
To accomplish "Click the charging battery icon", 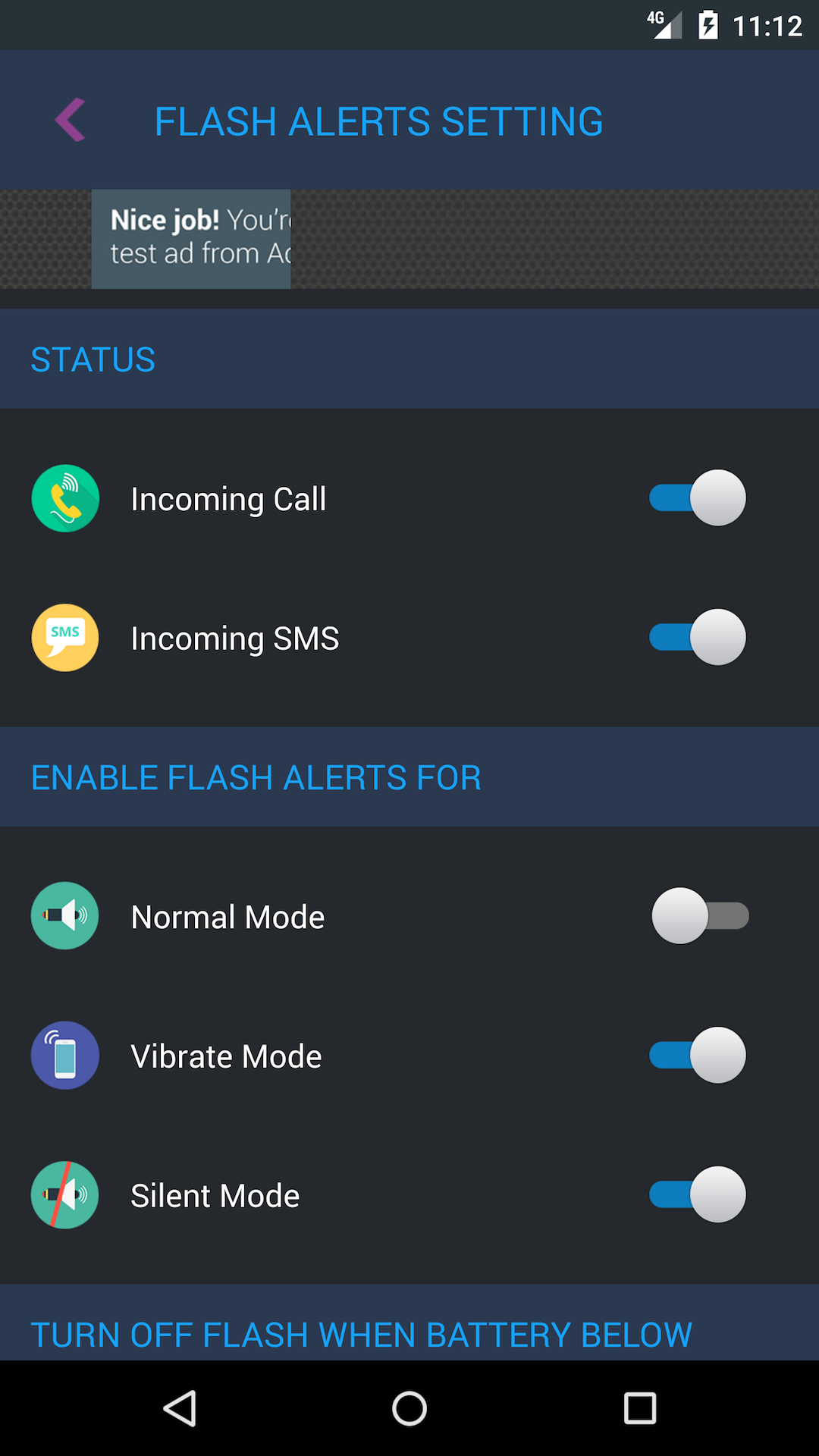I will 708,24.
